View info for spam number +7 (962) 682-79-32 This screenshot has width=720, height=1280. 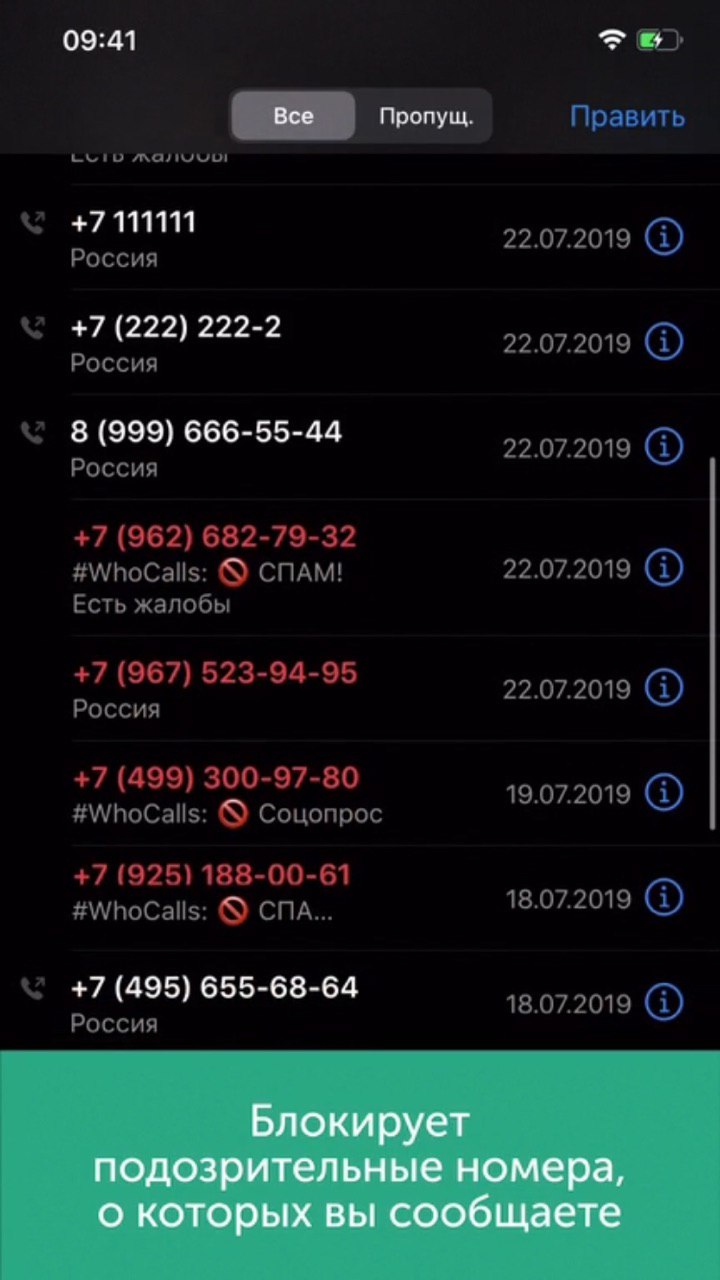(x=663, y=568)
